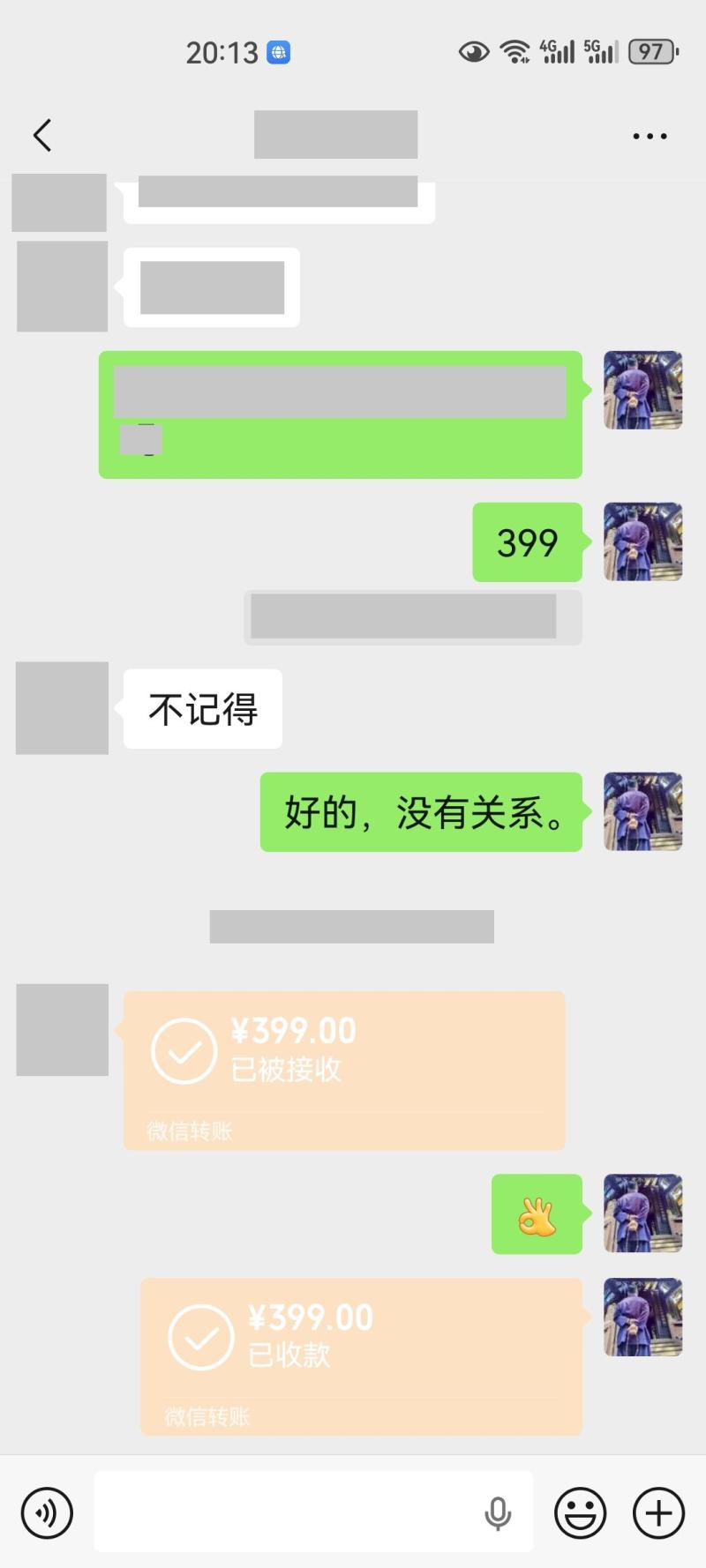The width and height of the screenshot is (706, 1568).
Task: Tap my avatar beside the 399 message
Action: pos(642,541)
